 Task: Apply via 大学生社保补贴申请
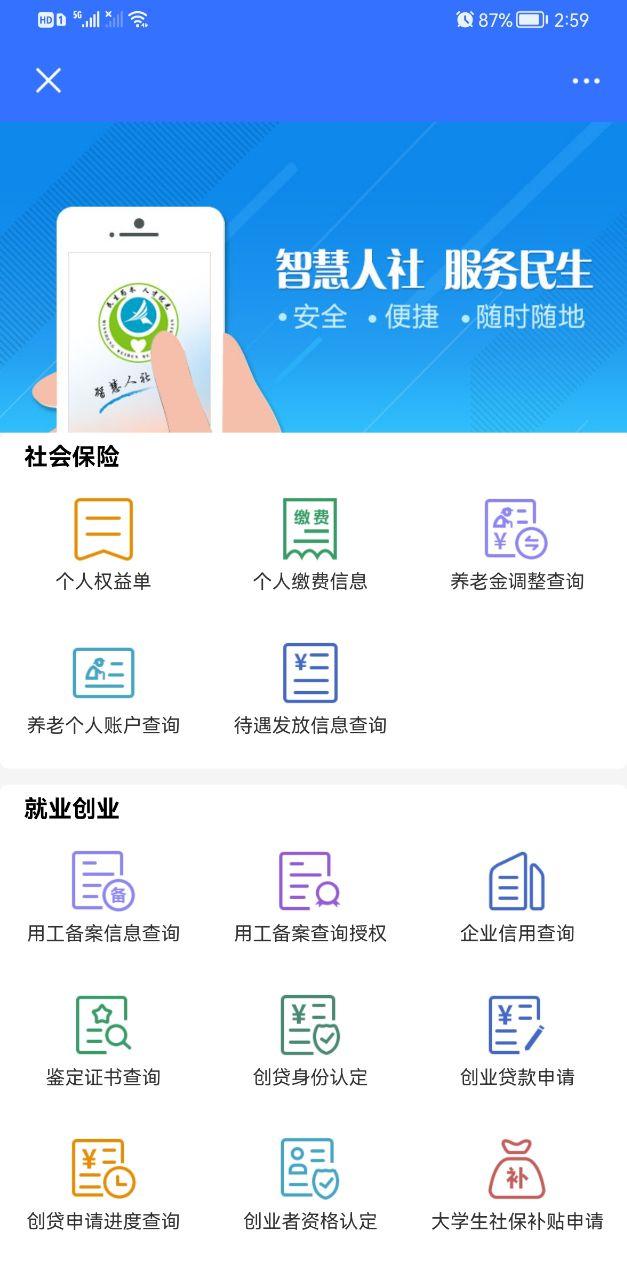tap(516, 1185)
